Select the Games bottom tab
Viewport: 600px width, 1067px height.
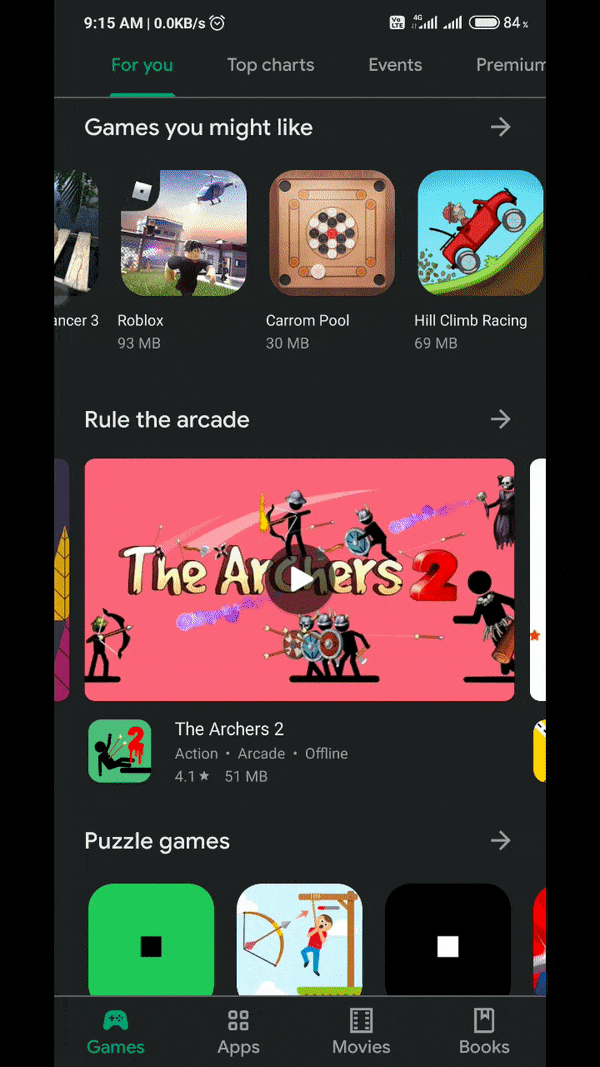pyautogui.click(x=115, y=1032)
